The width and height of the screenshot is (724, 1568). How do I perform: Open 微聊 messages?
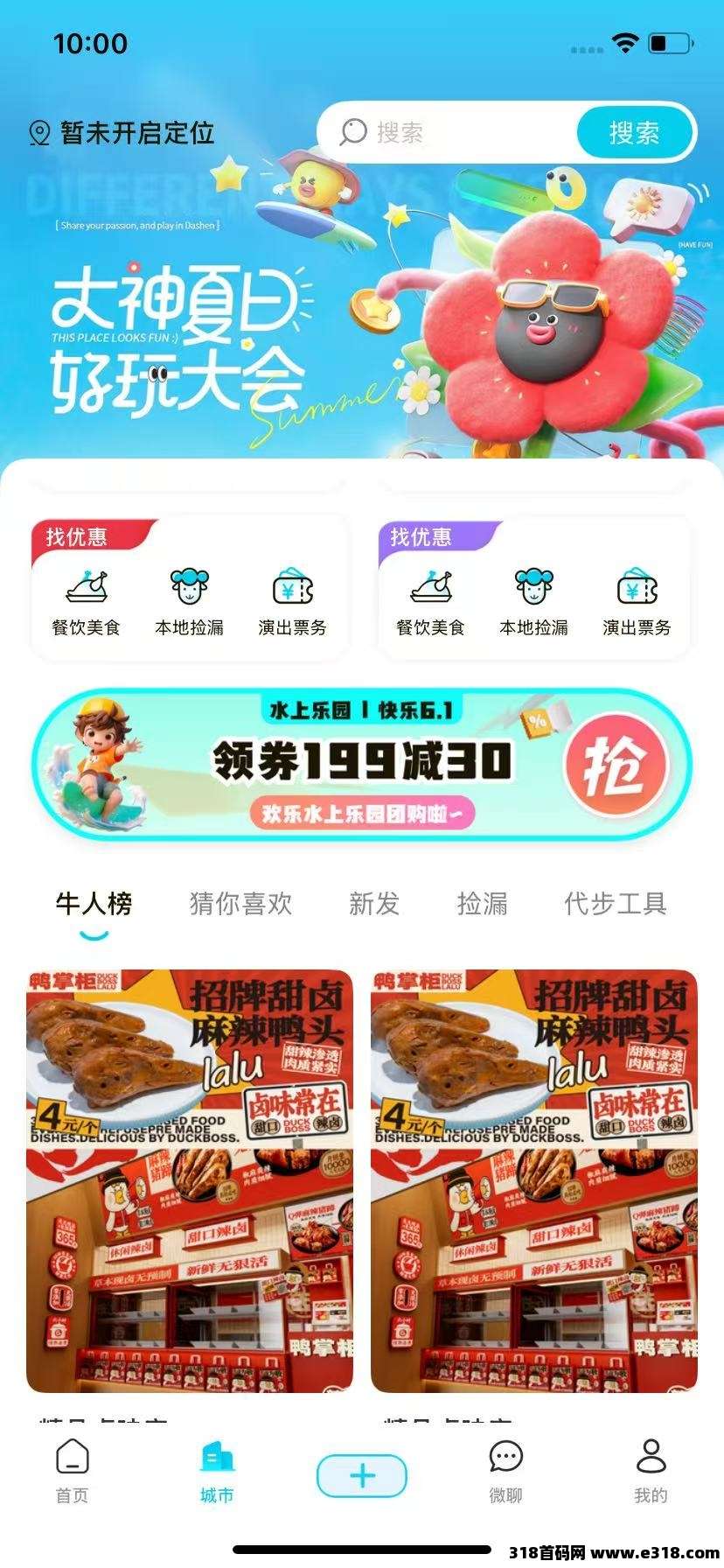pos(505,1472)
